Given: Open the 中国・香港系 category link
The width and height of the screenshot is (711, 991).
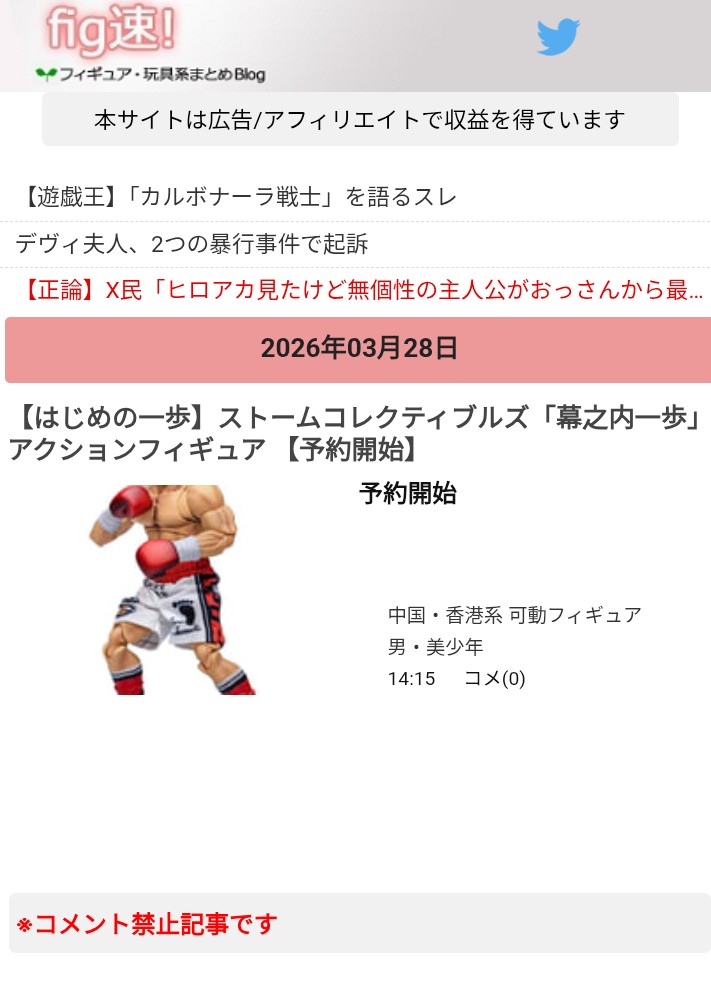Looking at the screenshot, I should click(446, 615).
